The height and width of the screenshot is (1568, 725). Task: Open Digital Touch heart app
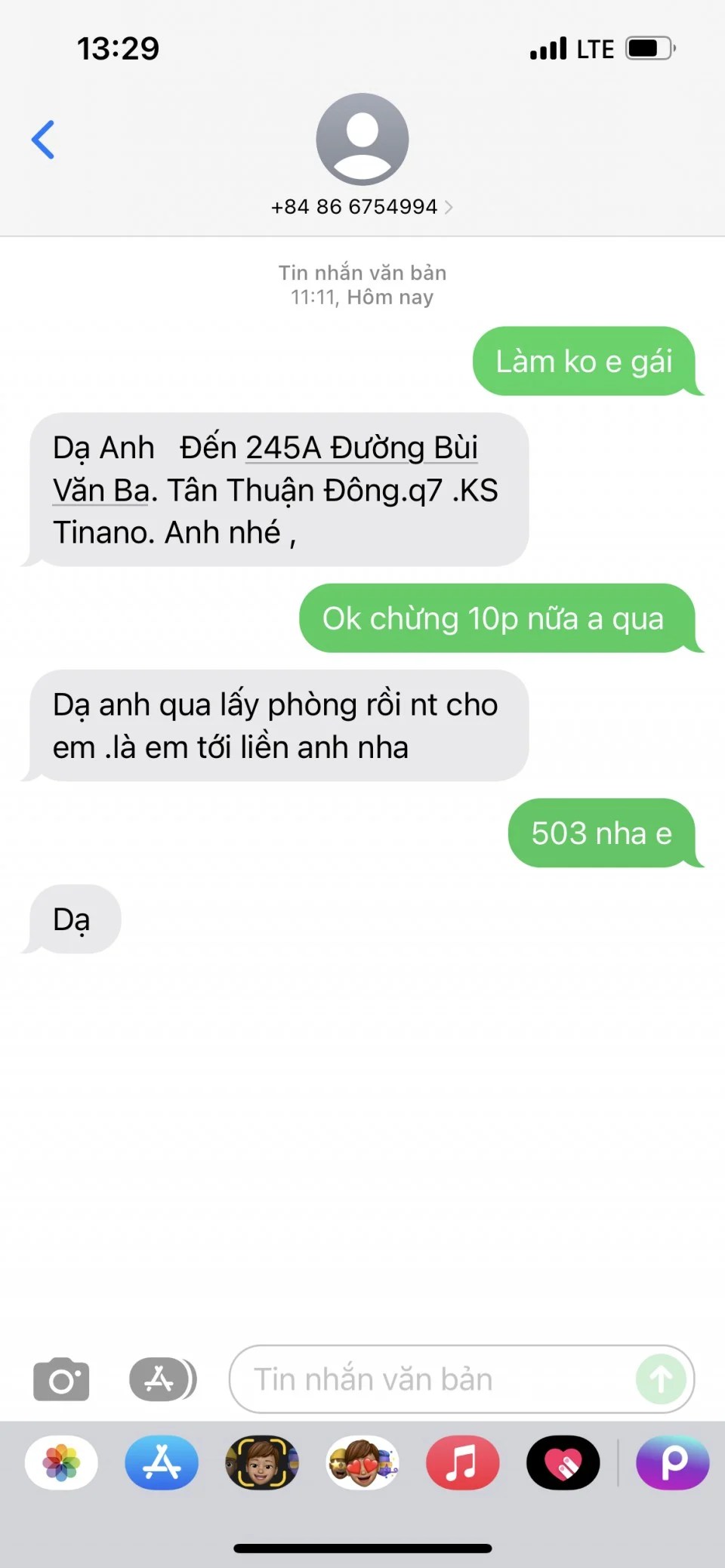563,1463
